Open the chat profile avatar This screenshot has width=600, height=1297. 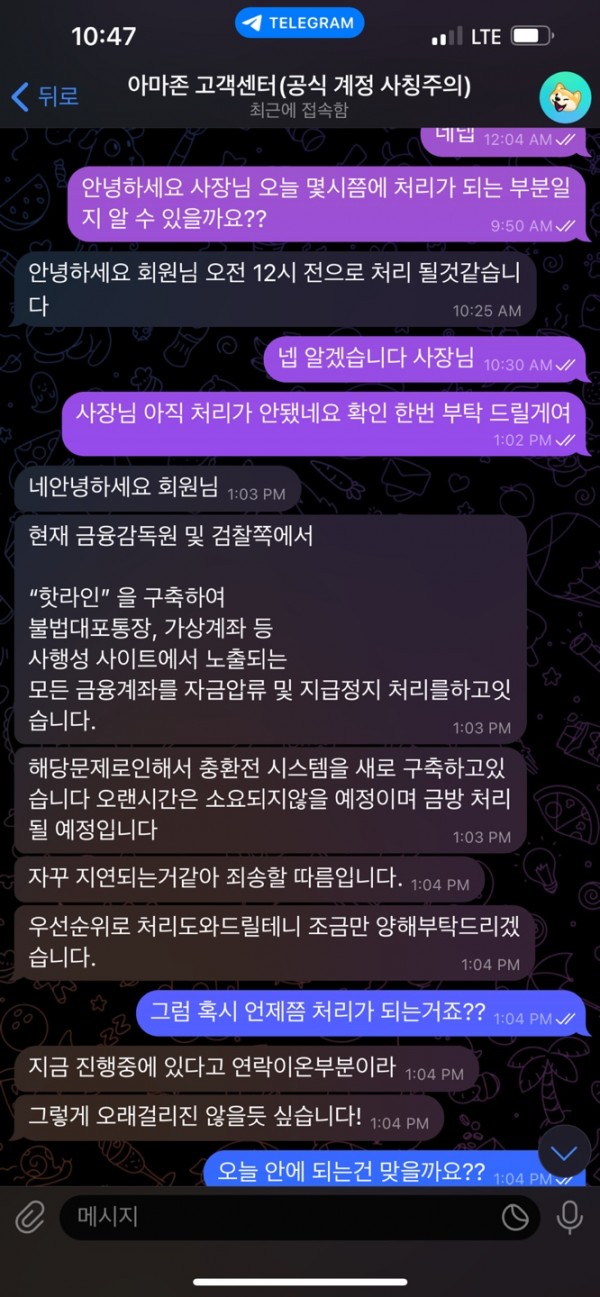coord(564,97)
